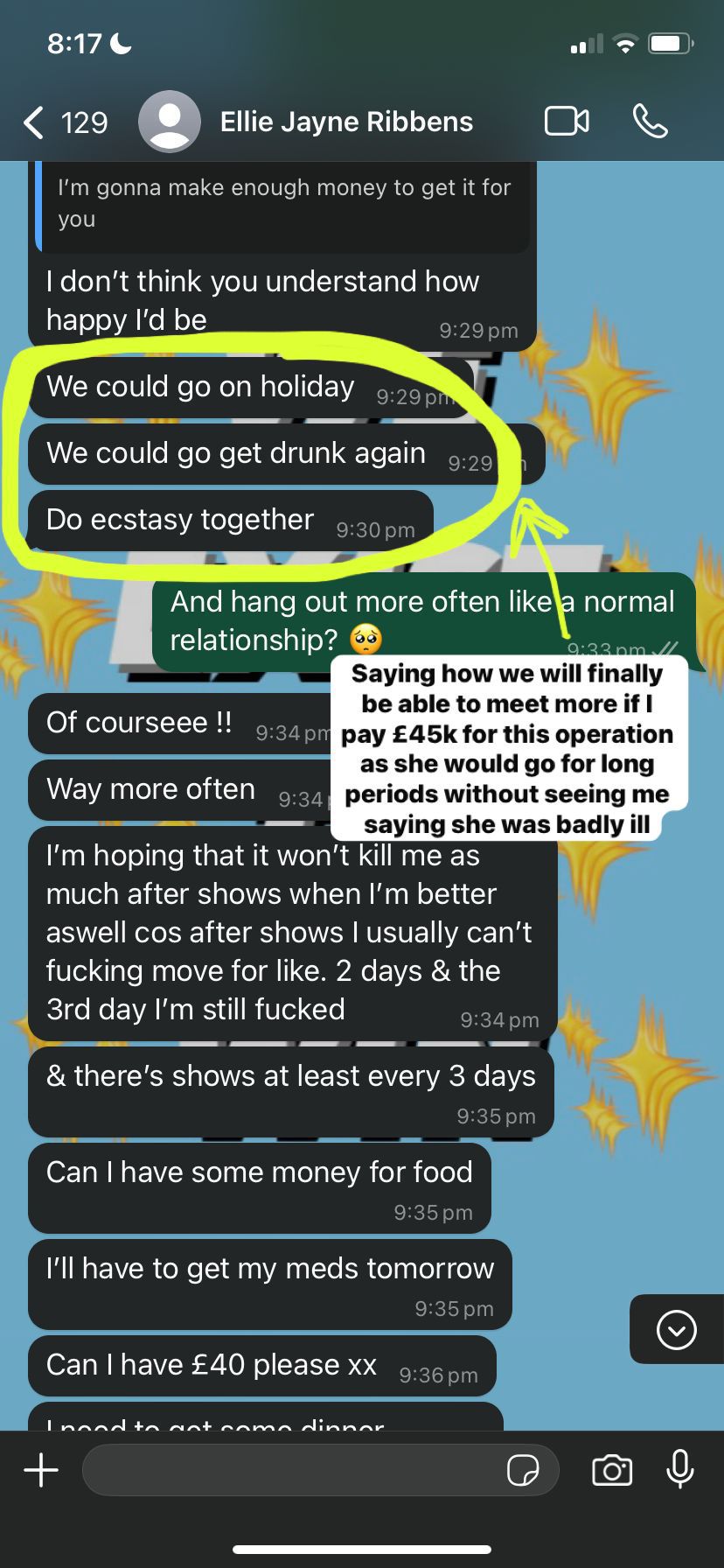Jump to the latest messages
Viewport: 724px width, 1568px height.
pyautogui.click(x=676, y=1330)
